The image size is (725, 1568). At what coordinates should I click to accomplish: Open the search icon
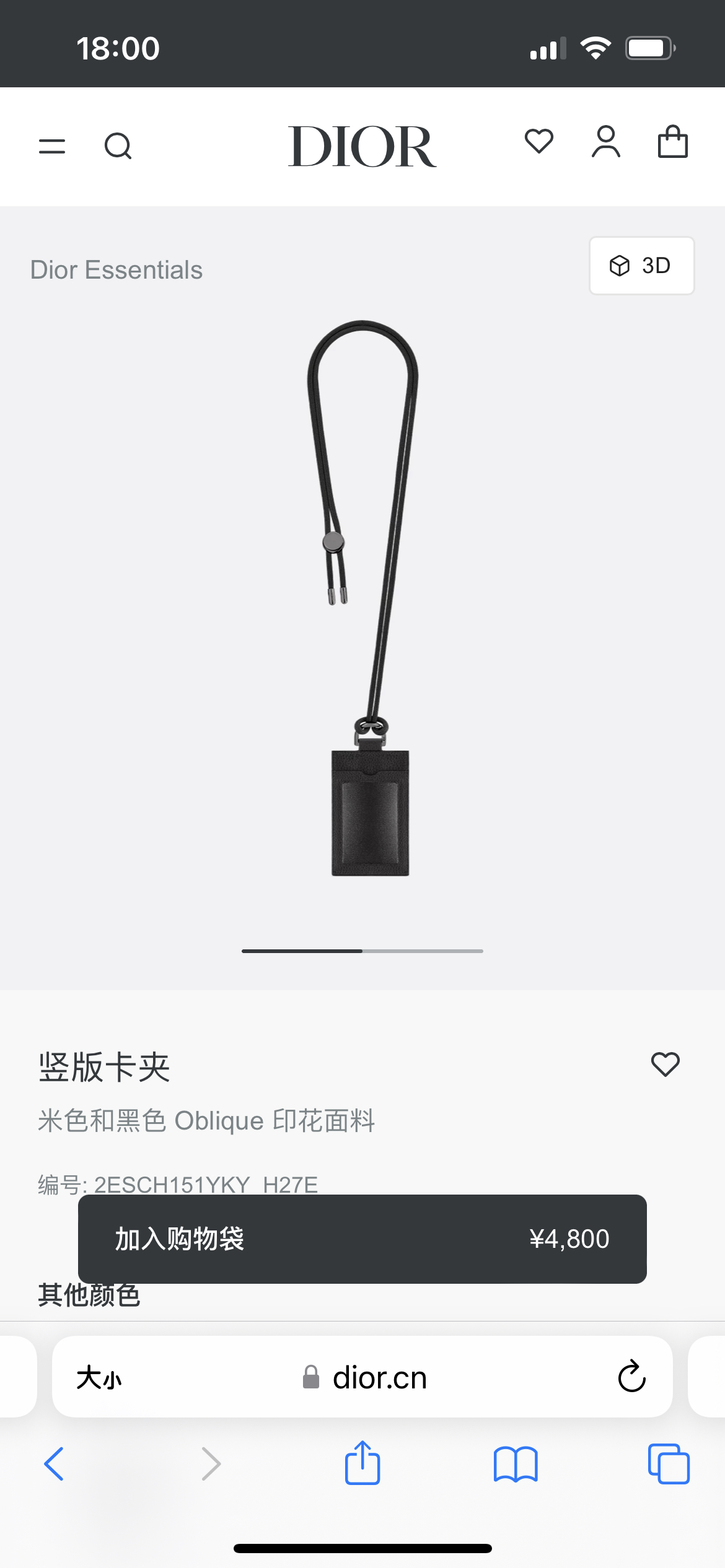click(118, 146)
